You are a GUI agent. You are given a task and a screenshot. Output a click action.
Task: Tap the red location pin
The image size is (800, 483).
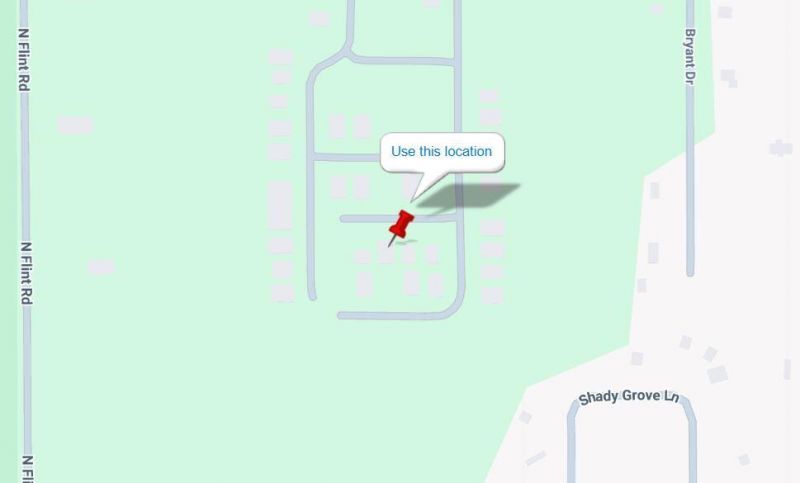(x=402, y=226)
